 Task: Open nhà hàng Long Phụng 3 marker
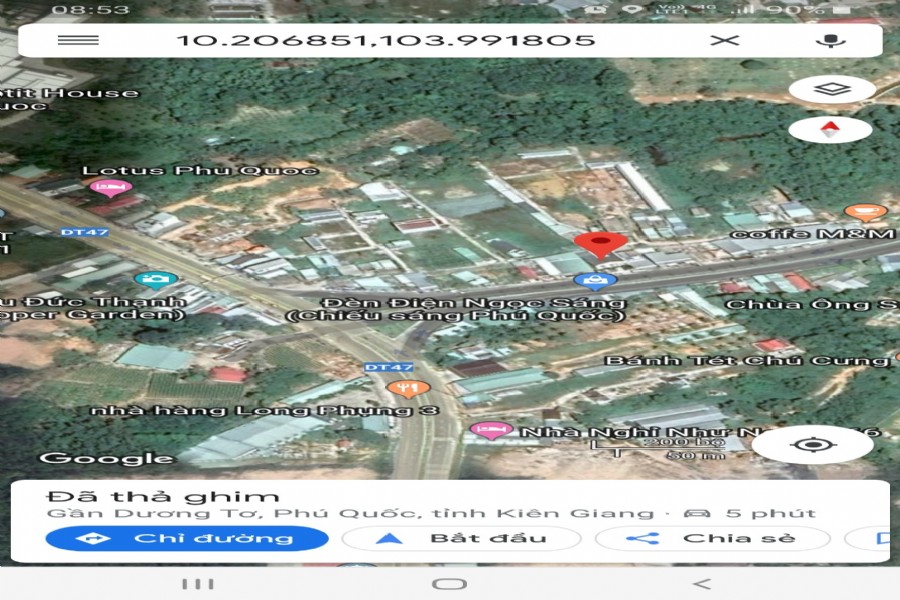407,387
